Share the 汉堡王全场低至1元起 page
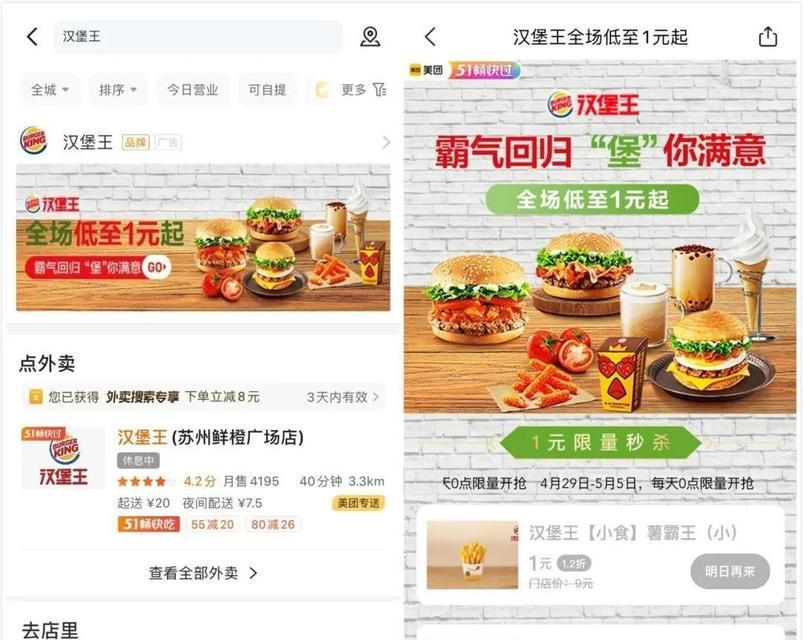The image size is (803, 640). [x=767, y=37]
